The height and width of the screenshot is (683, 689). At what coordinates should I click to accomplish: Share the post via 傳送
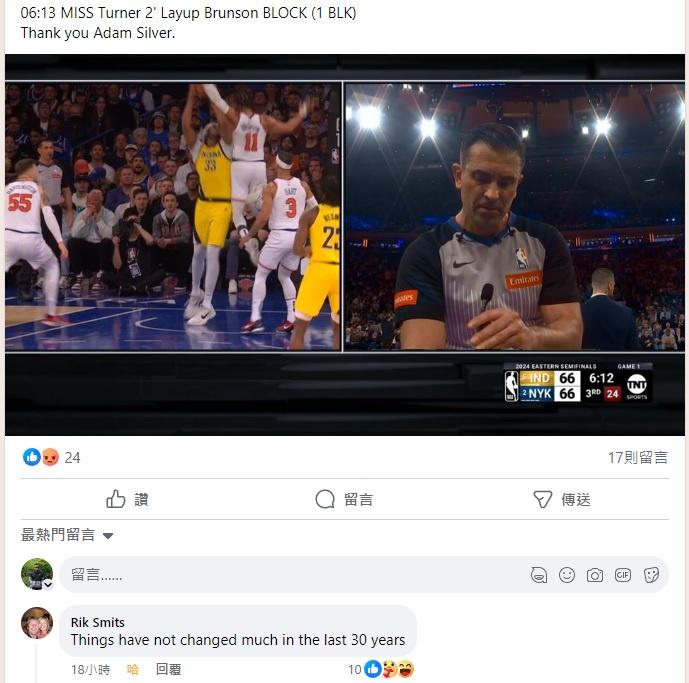[562, 499]
